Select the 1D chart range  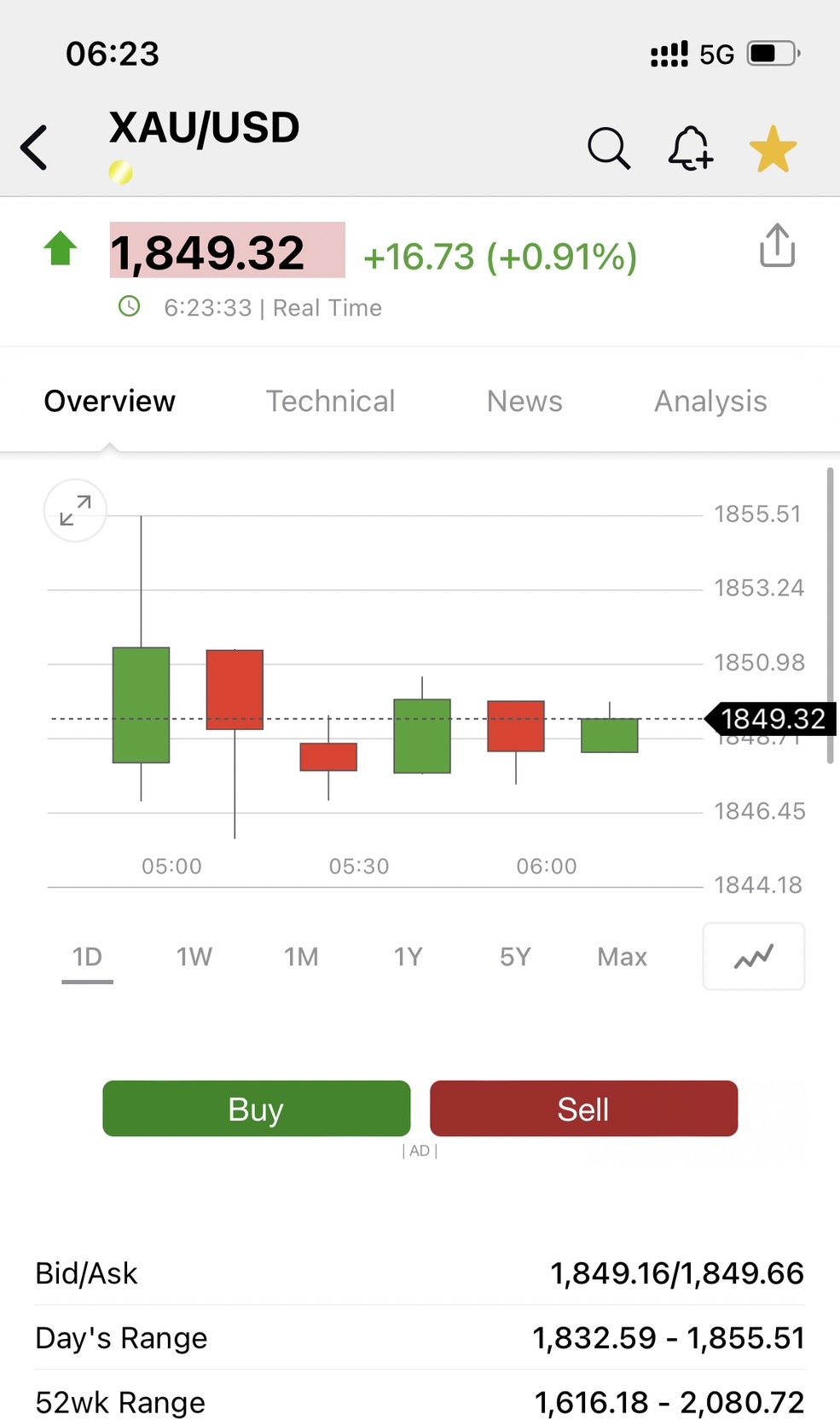click(x=87, y=957)
